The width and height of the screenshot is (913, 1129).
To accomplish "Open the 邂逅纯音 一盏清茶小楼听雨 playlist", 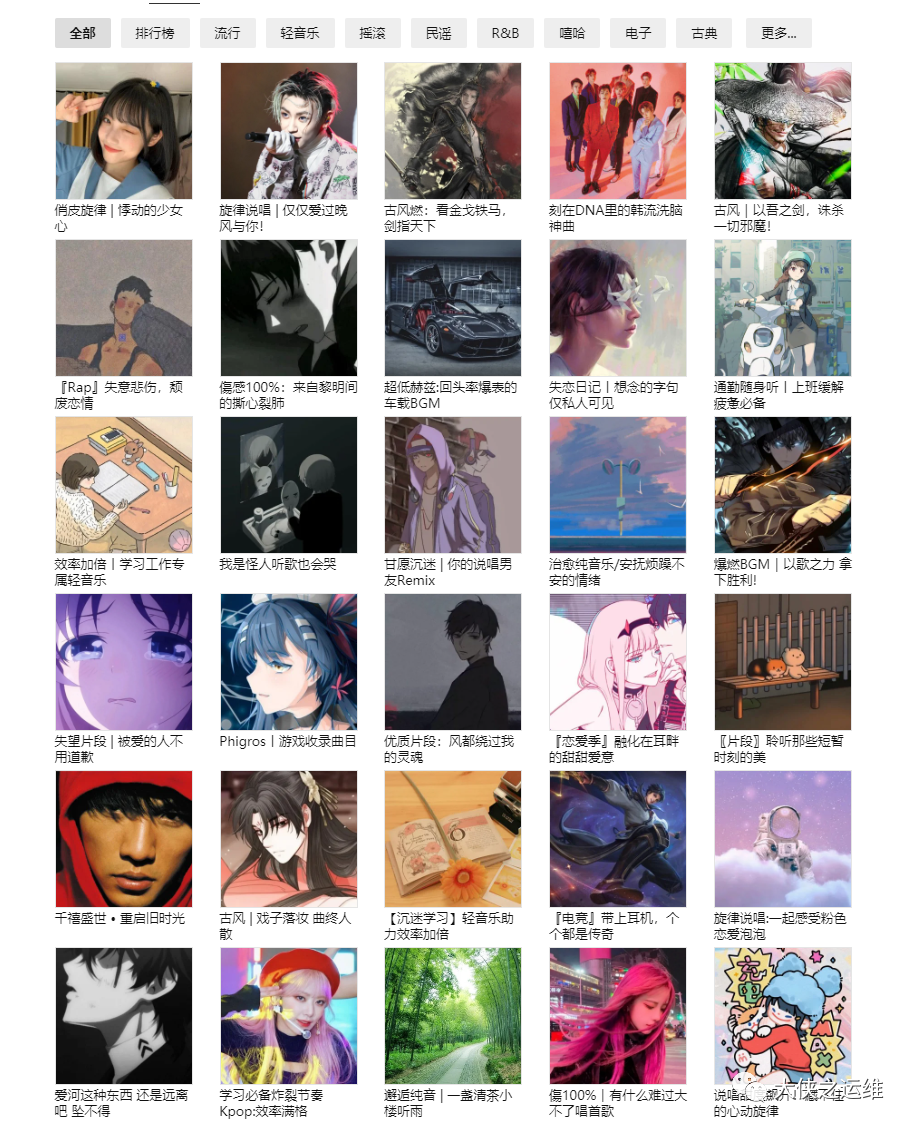I will pyautogui.click(x=453, y=1016).
